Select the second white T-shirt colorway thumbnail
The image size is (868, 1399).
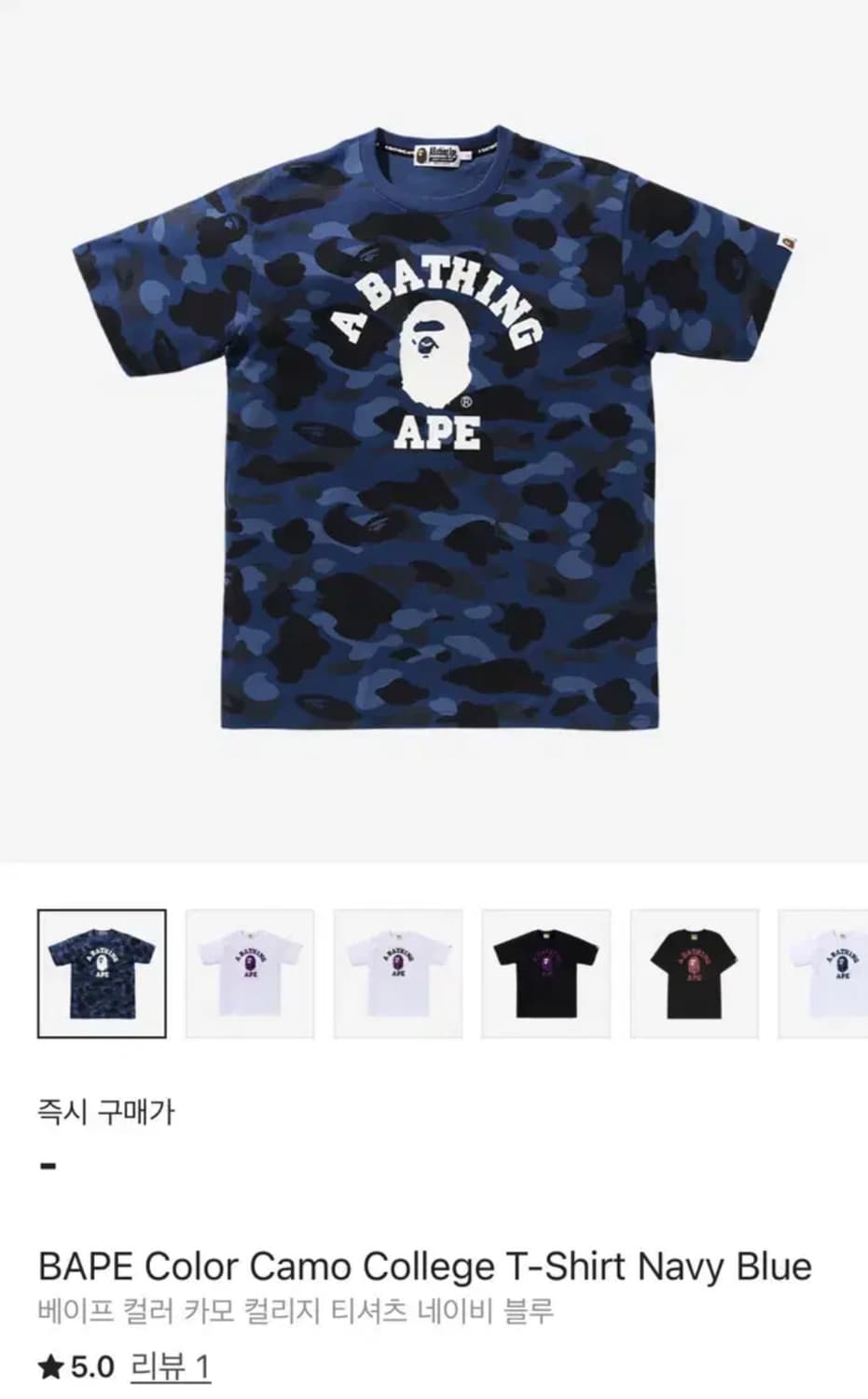(250, 972)
